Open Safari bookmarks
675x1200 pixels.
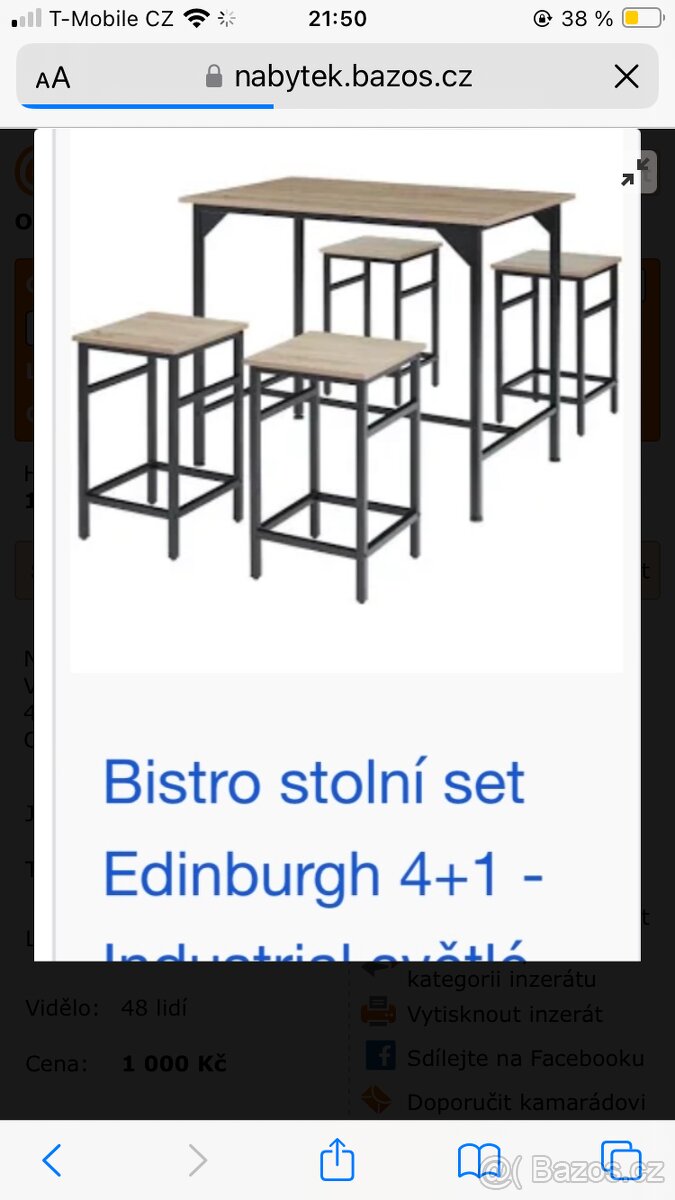tap(479, 1160)
